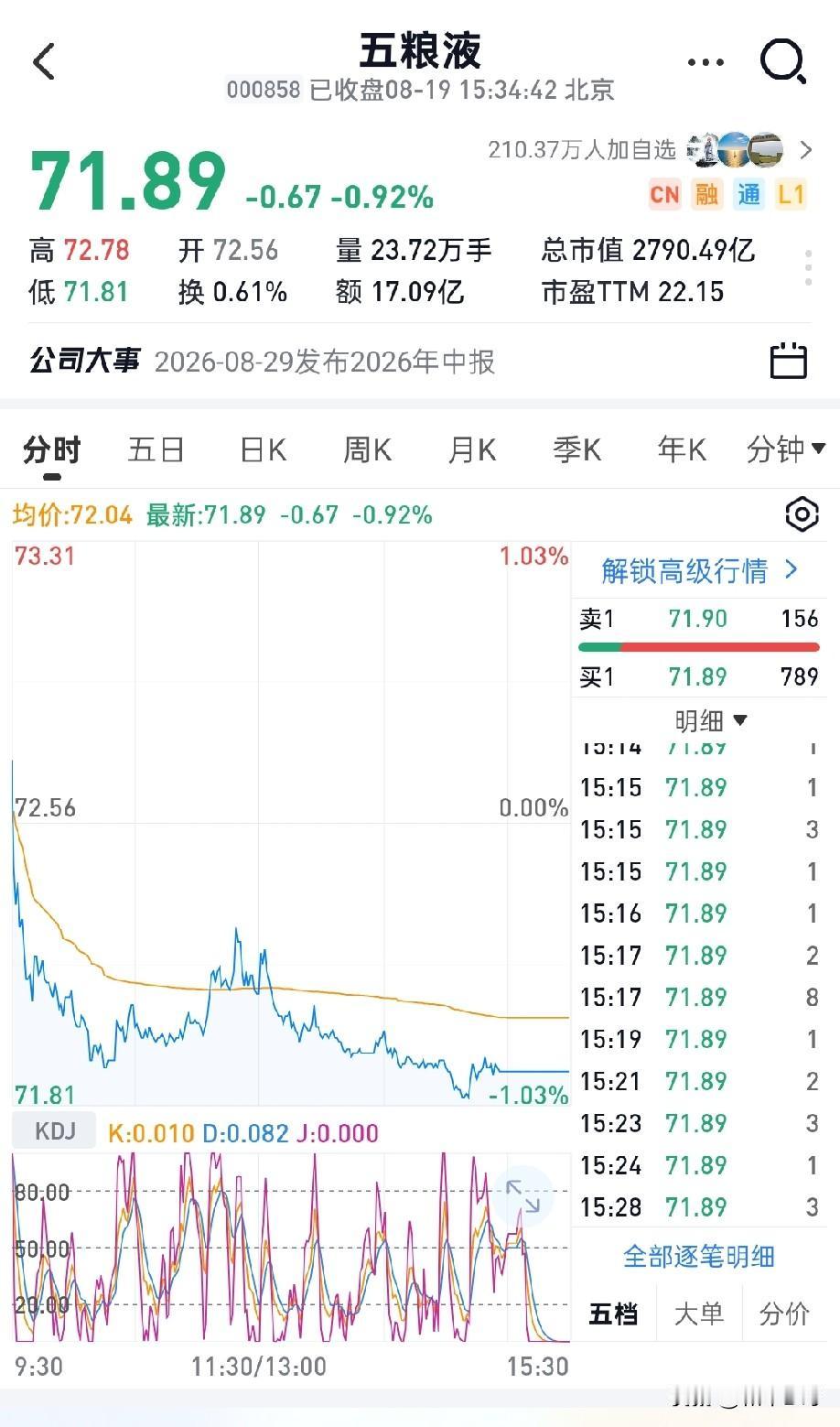Change the KDJ indicator selector

click(x=54, y=1130)
